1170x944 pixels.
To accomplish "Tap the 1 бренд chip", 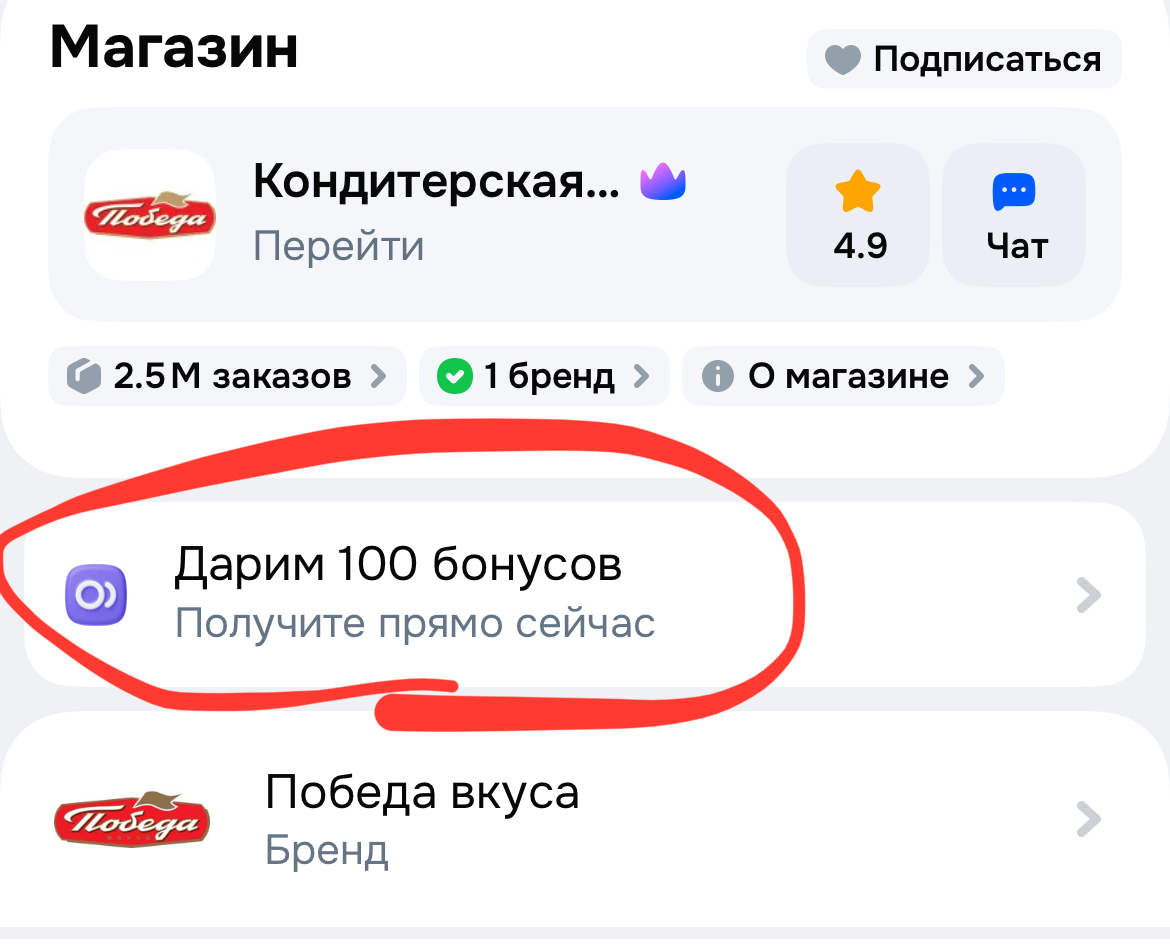I will click(x=543, y=377).
